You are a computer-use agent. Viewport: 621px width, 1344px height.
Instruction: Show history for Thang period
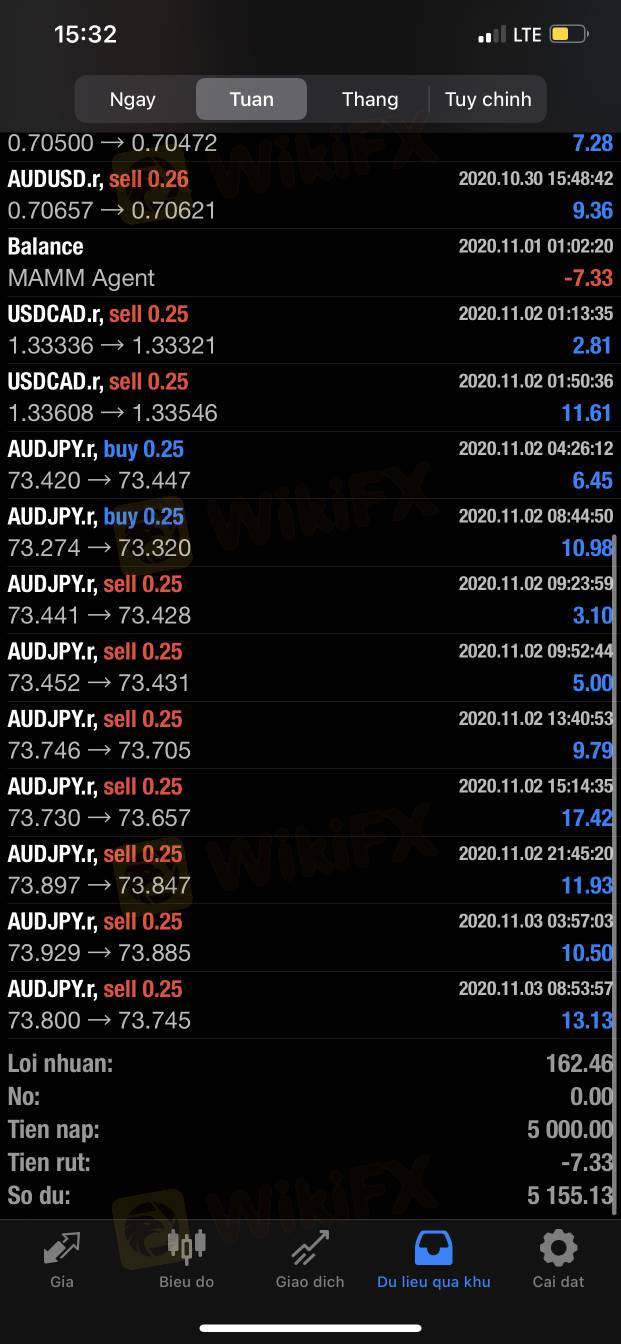click(370, 99)
